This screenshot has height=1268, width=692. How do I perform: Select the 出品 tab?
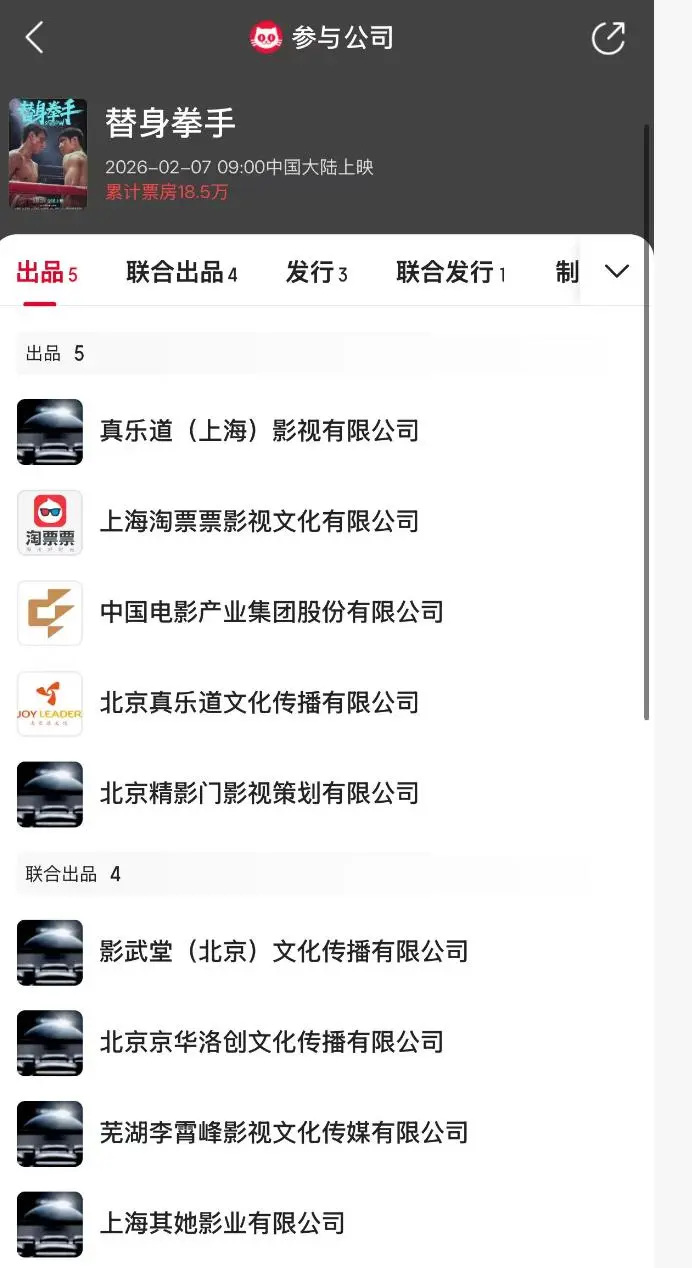click(47, 272)
